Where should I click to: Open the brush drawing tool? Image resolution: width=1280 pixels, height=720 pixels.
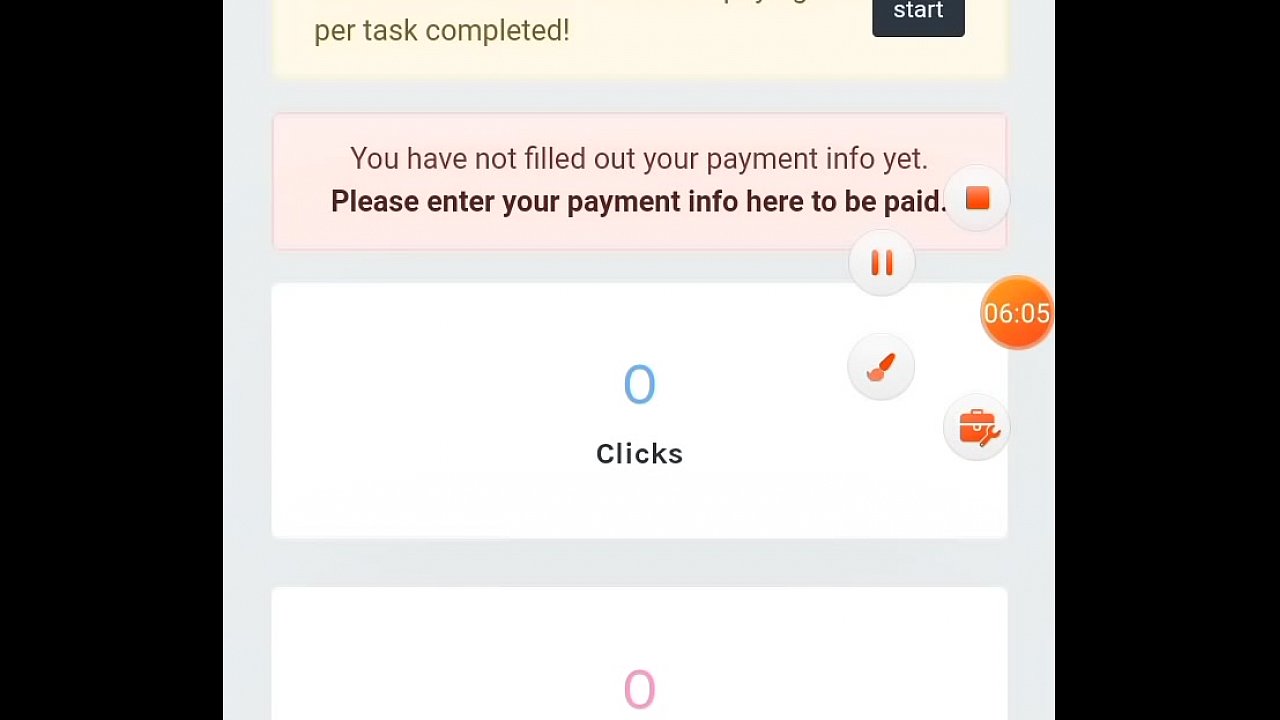tap(881, 368)
